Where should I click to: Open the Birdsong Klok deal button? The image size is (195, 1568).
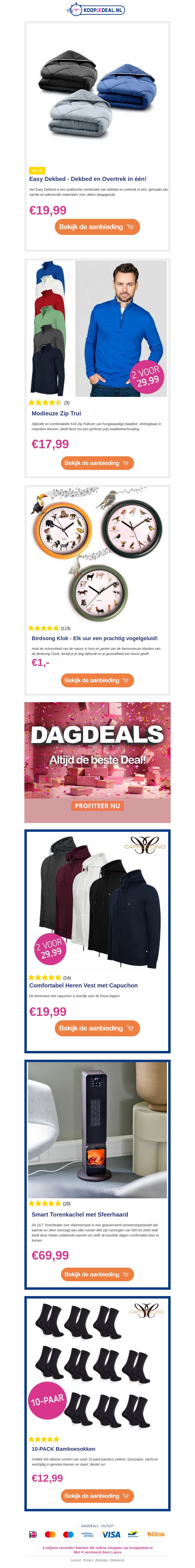pos(97,681)
